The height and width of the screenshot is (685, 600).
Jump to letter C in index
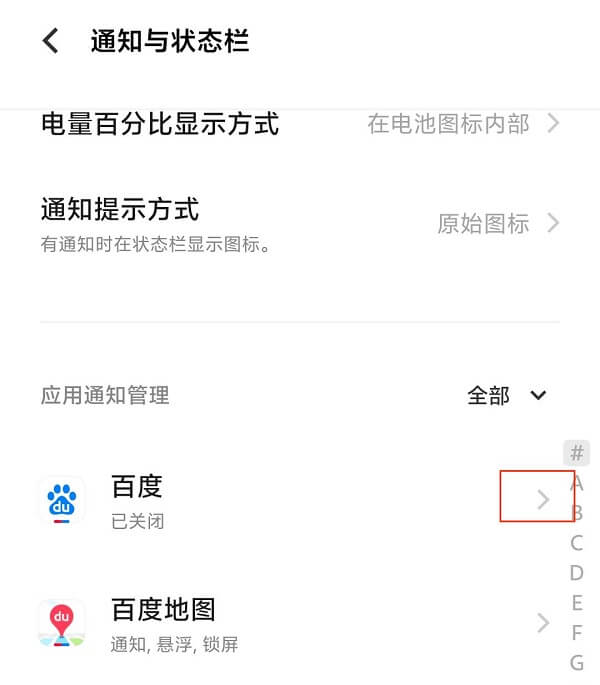(577, 543)
